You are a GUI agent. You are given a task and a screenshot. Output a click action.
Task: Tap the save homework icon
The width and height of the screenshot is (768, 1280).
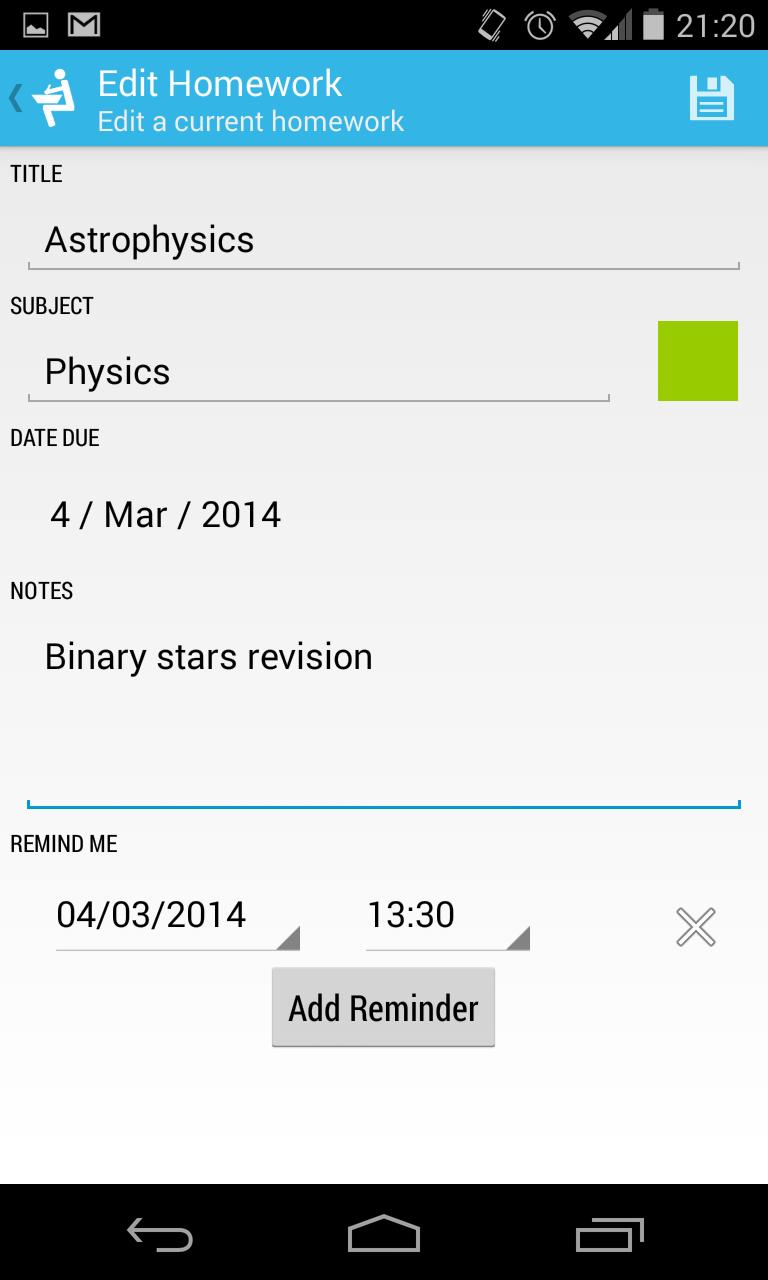coord(712,97)
